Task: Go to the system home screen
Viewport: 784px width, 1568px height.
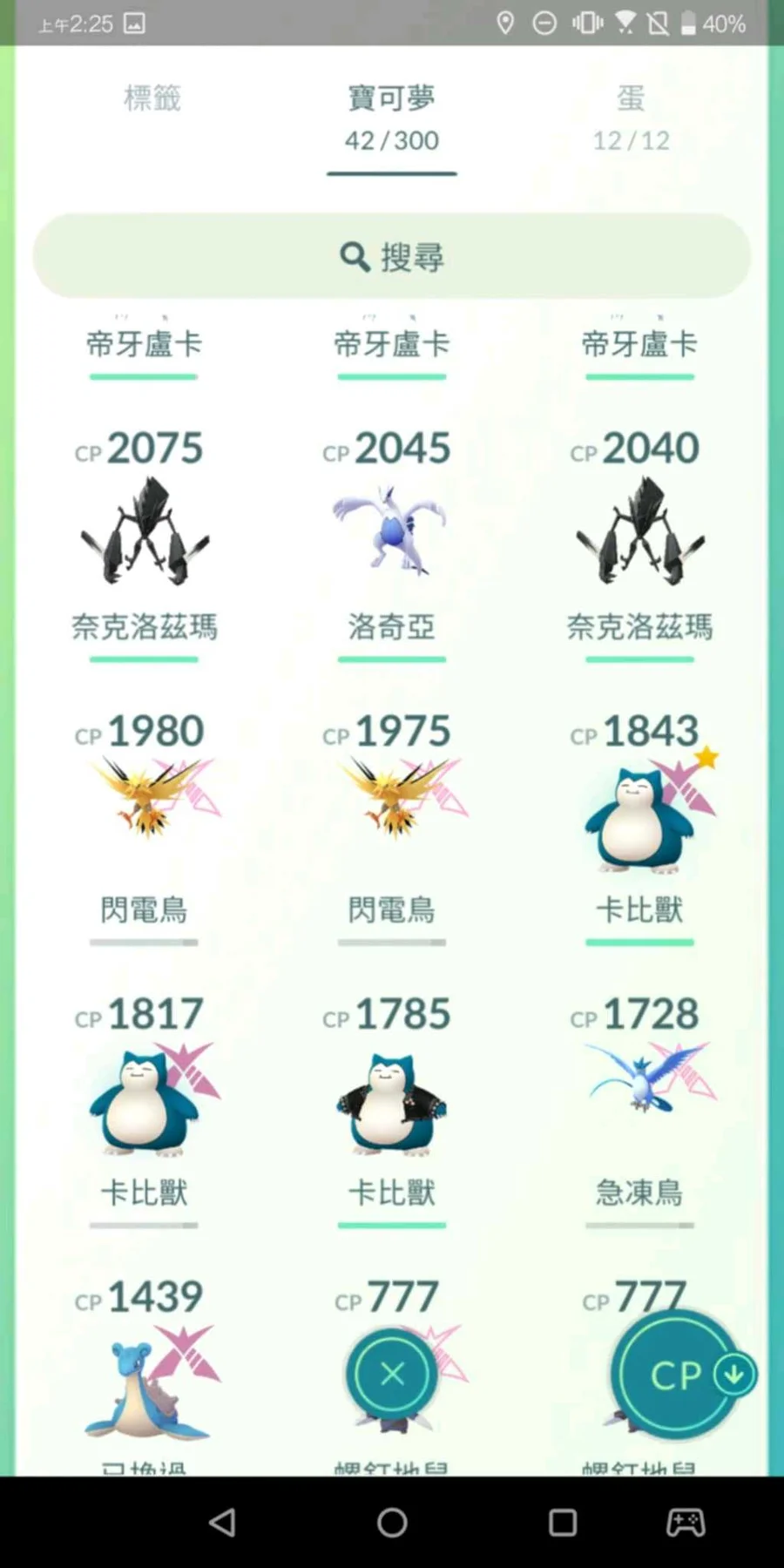Action: point(392,1522)
